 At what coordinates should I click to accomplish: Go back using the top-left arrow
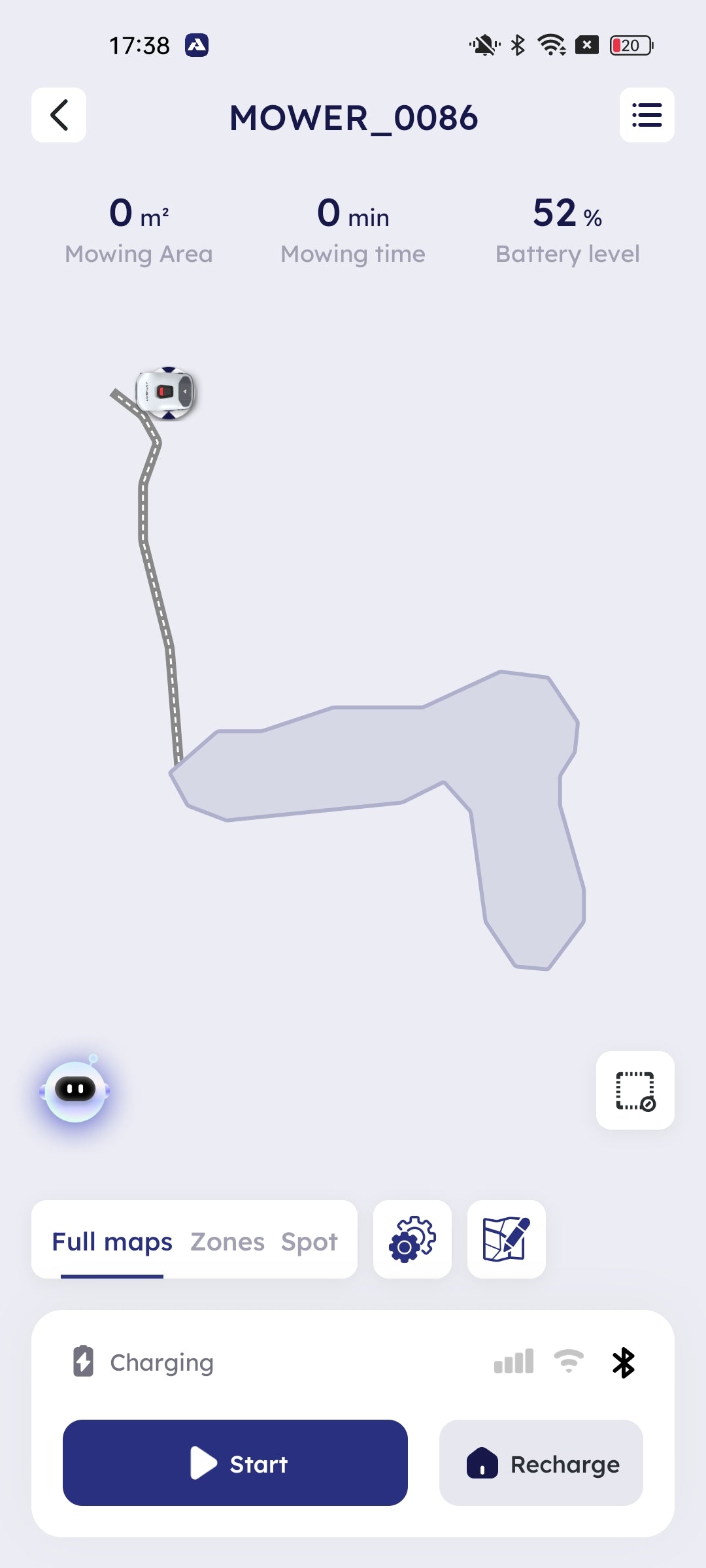(59, 115)
